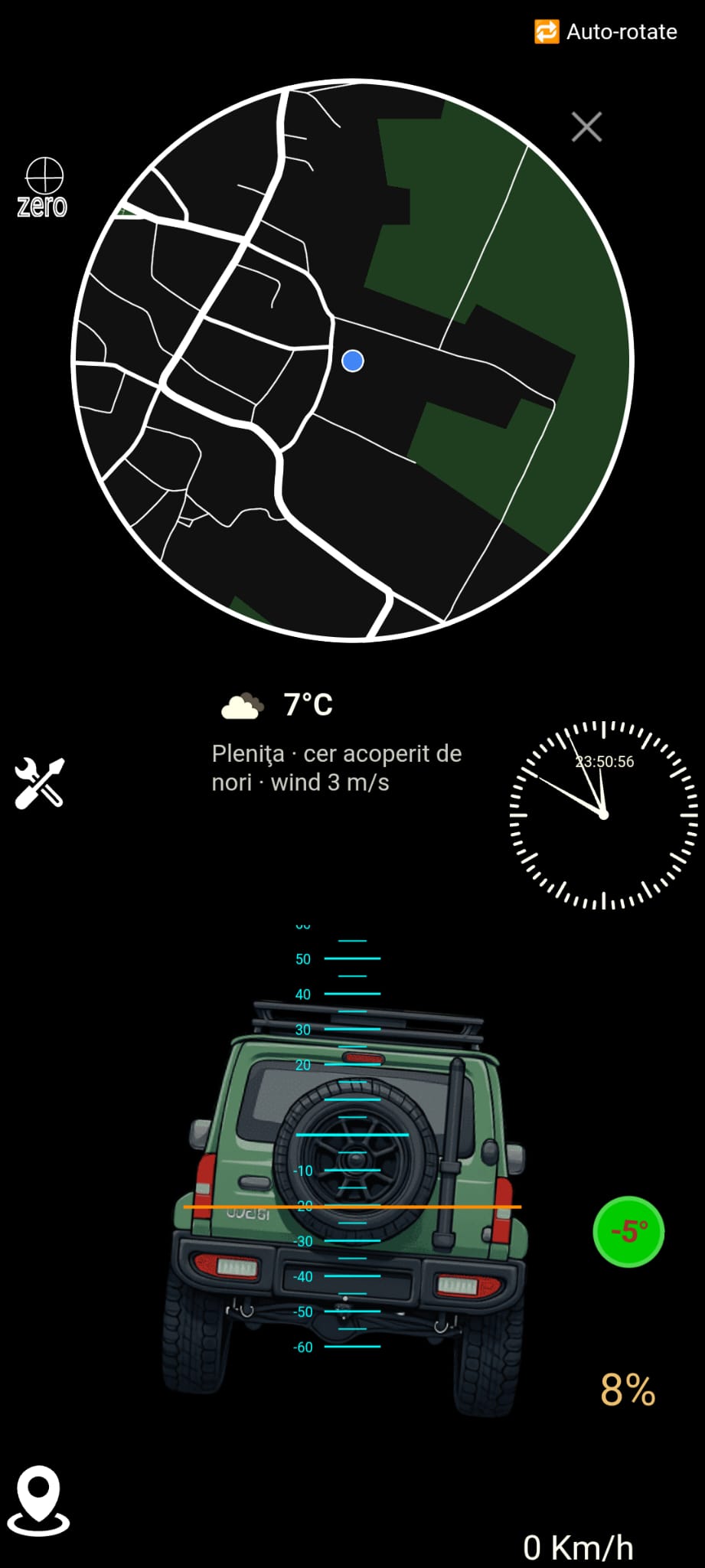The width and height of the screenshot is (705, 1568).
Task: Expand the weather details for Pleniţa
Action: tap(335, 767)
